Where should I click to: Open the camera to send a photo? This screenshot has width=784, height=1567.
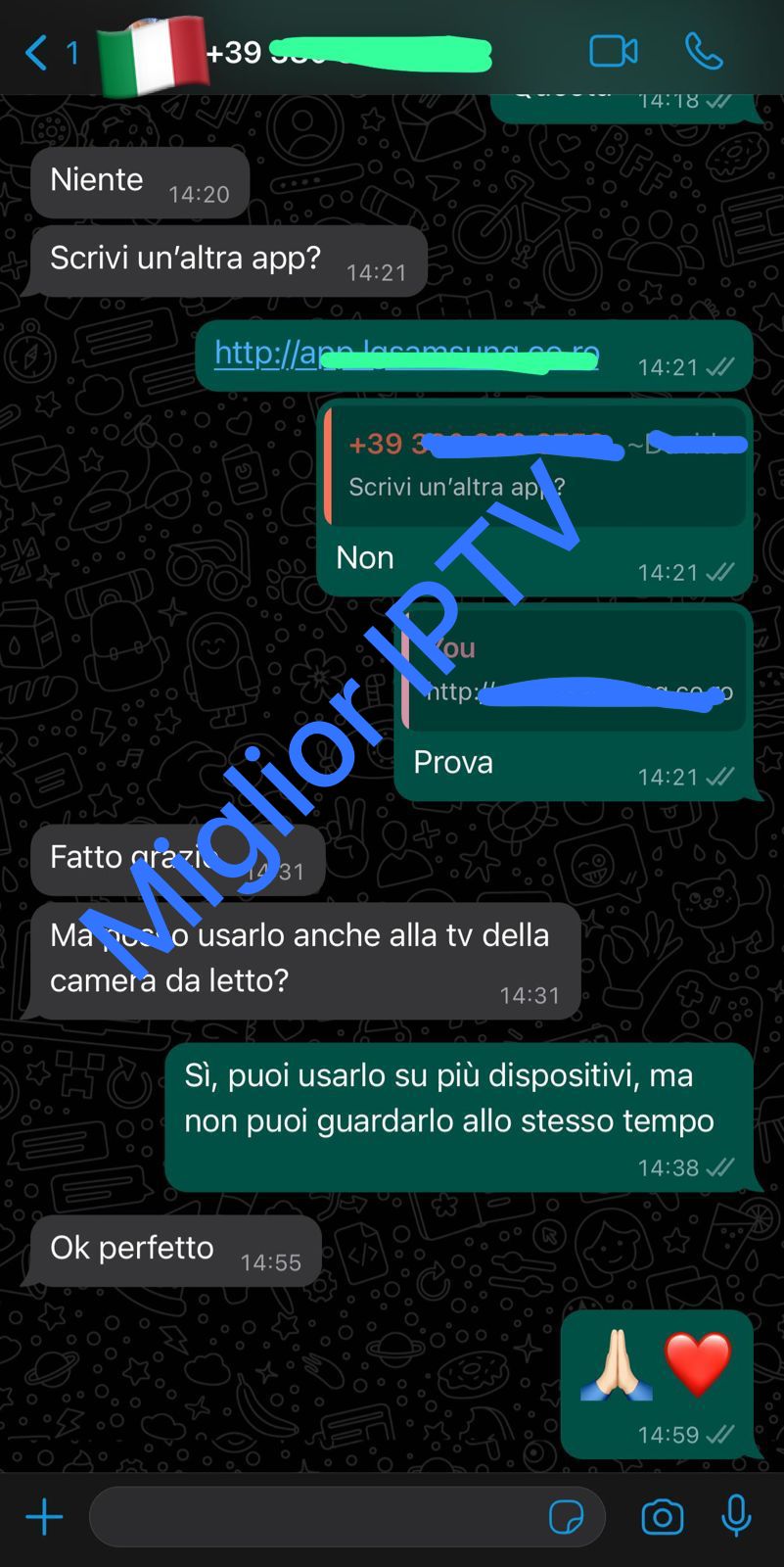[663, 1518]
